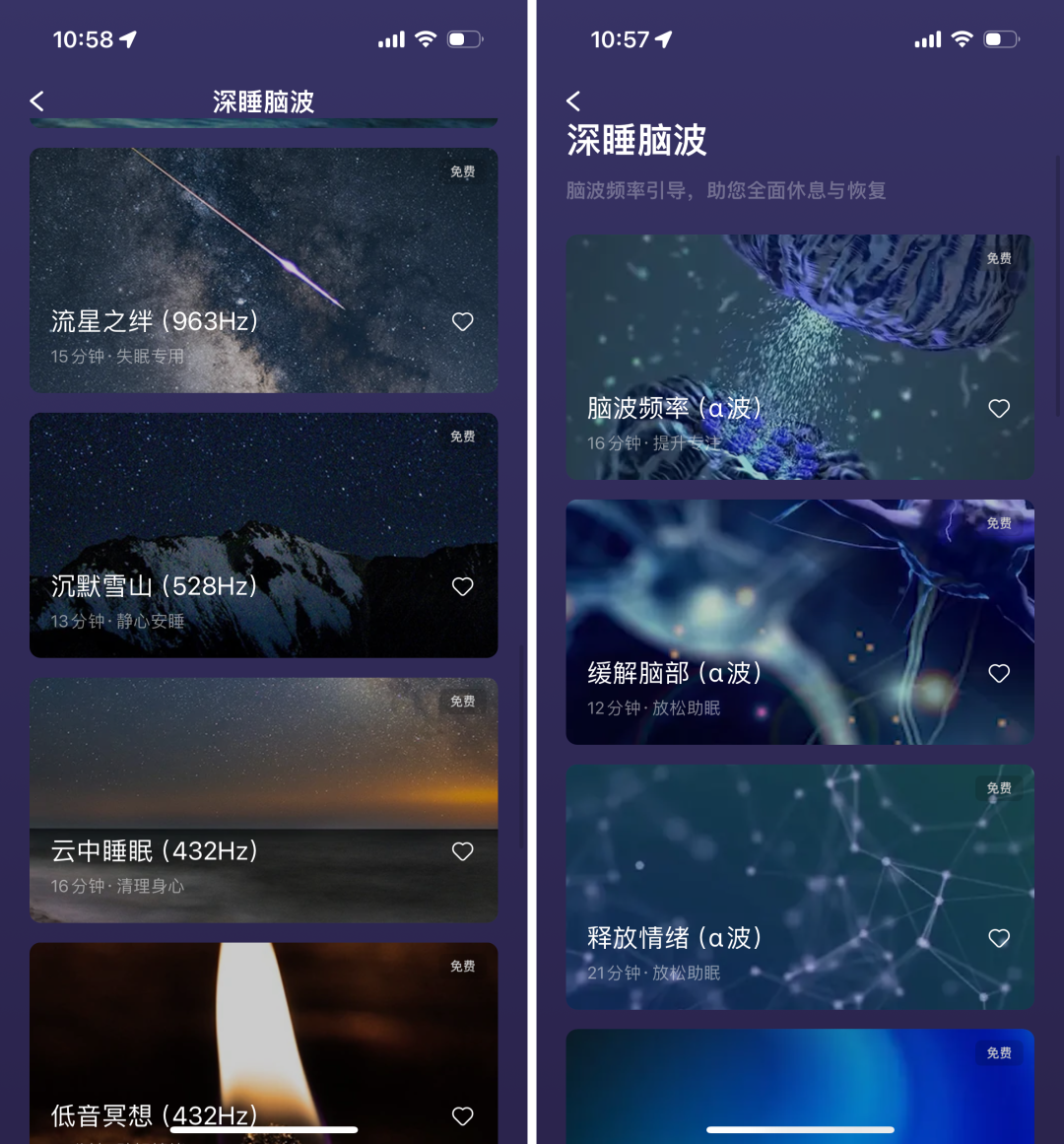Tap the back arrow on the right screen
This screenshot has width=1064, height=1144.
tap(573, 101)
